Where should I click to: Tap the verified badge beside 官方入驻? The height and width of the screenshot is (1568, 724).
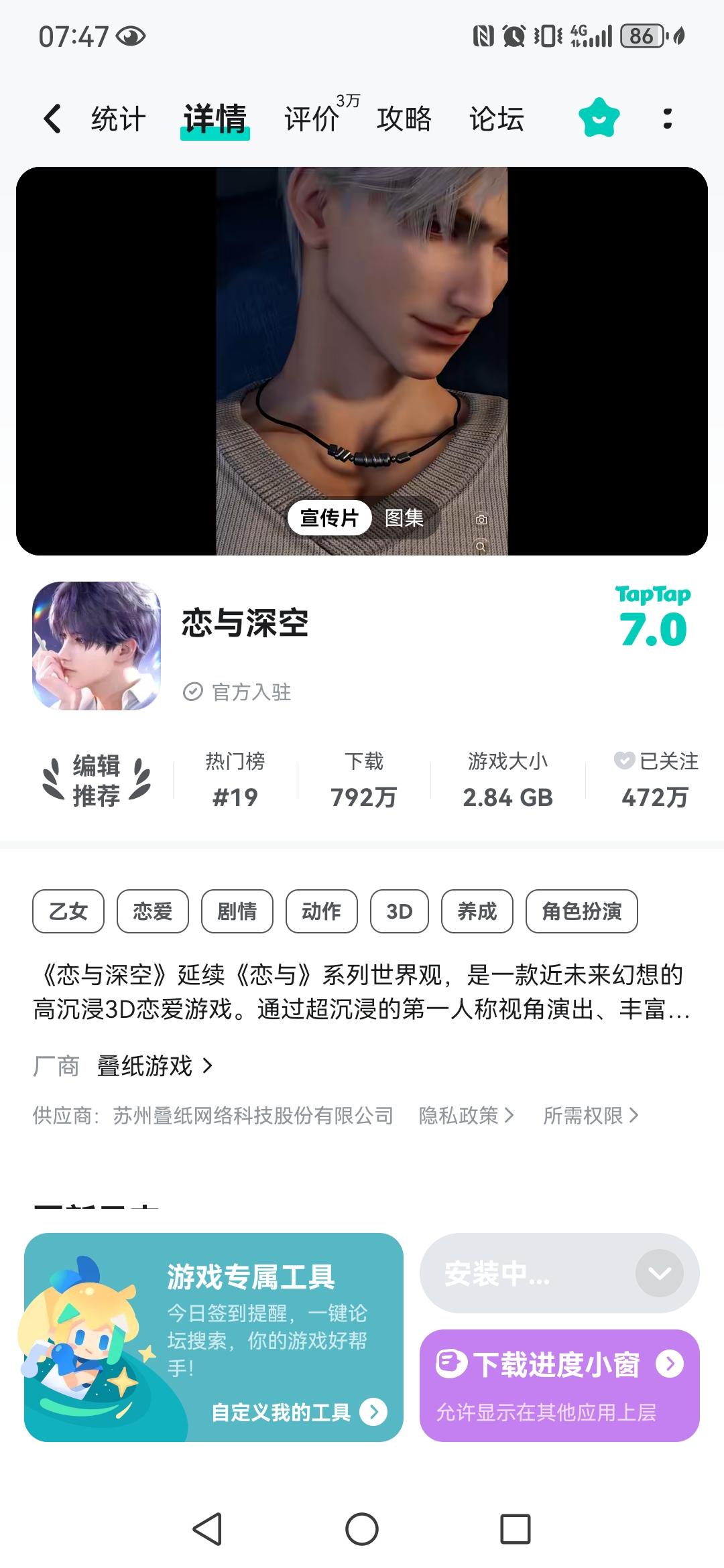click(193, 694)
